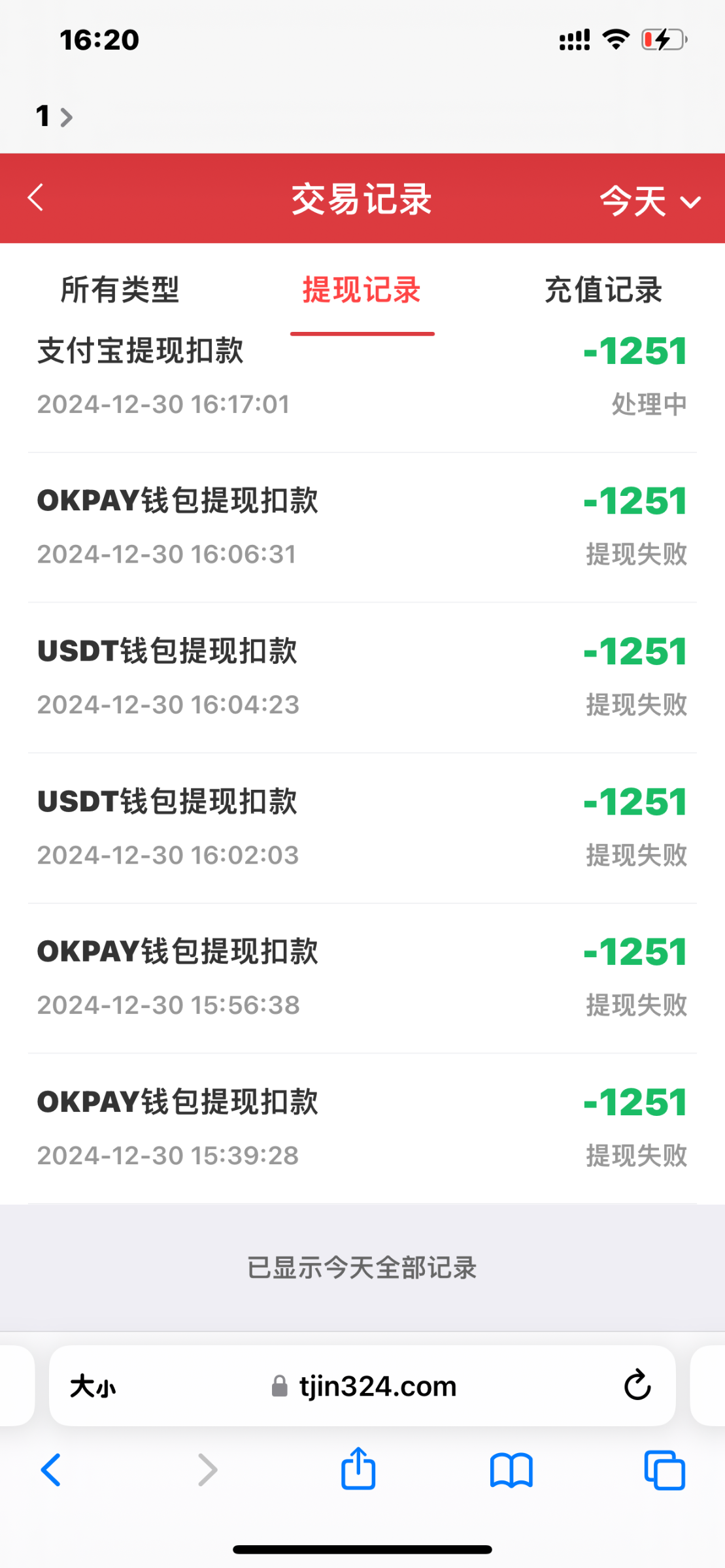Image resolution: width=725 pixels, height=1568 pixels.
Task: Navigate back in Safari
Action: click(x=51, y=1470)
